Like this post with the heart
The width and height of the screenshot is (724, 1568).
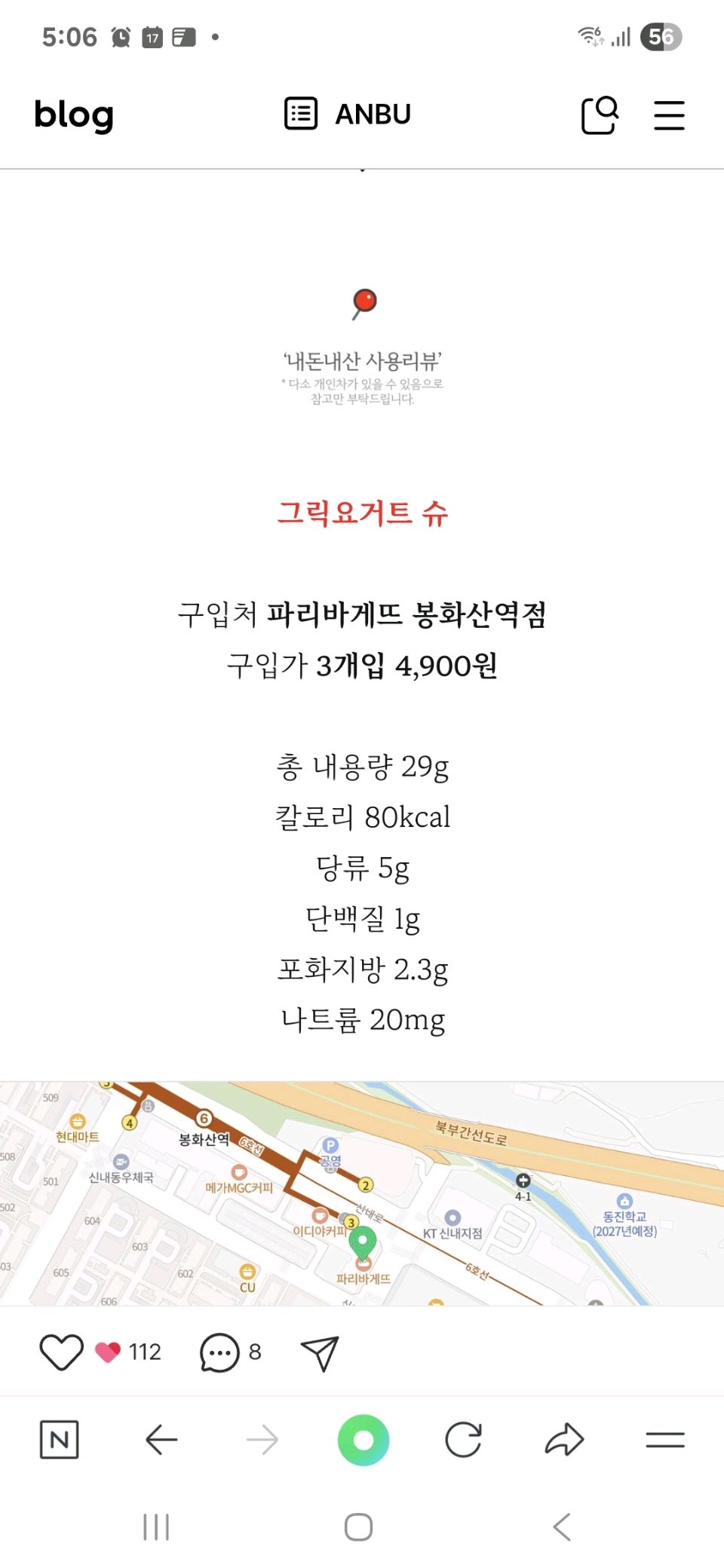click(x=61, y=1352)
